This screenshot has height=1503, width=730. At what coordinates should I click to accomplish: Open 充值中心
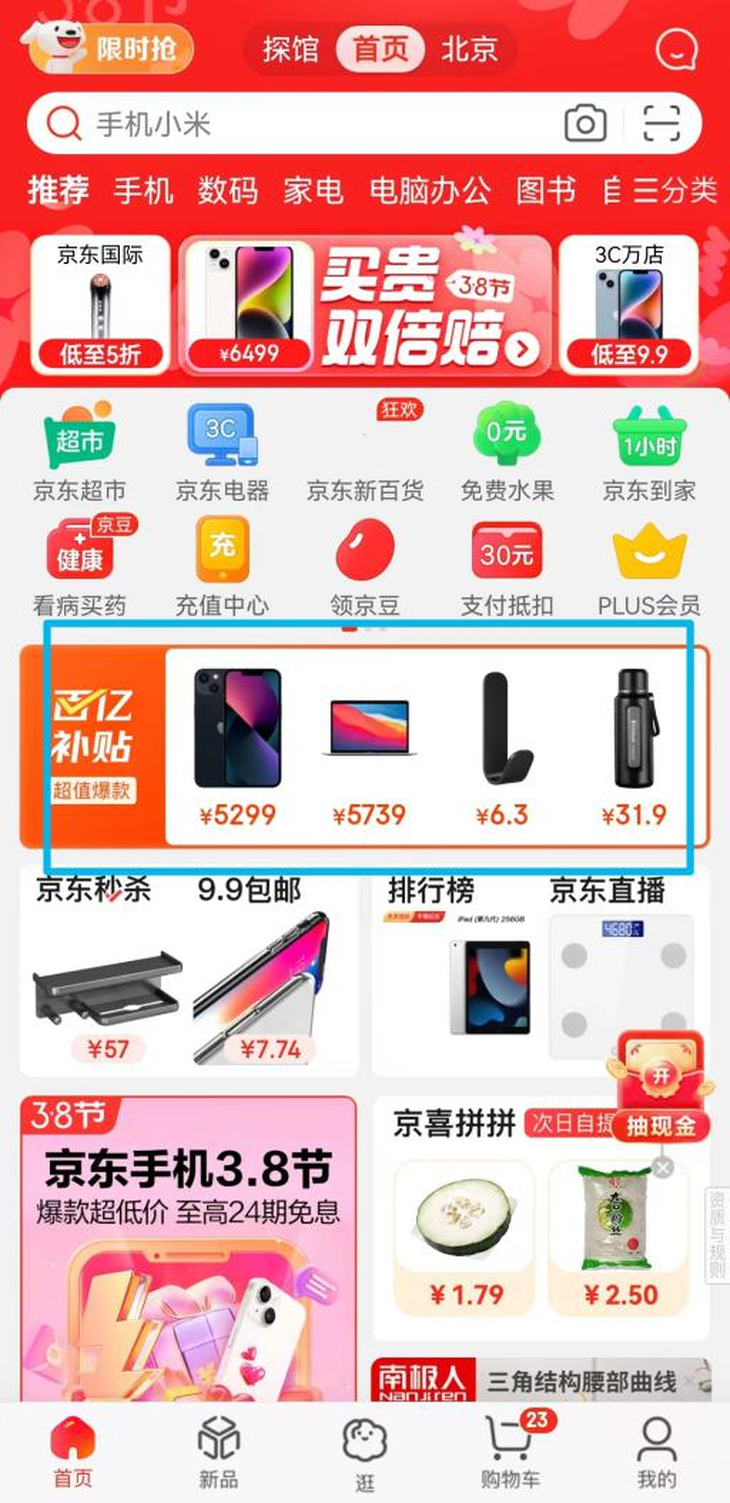pyautogui.click(x=222, y=567)
